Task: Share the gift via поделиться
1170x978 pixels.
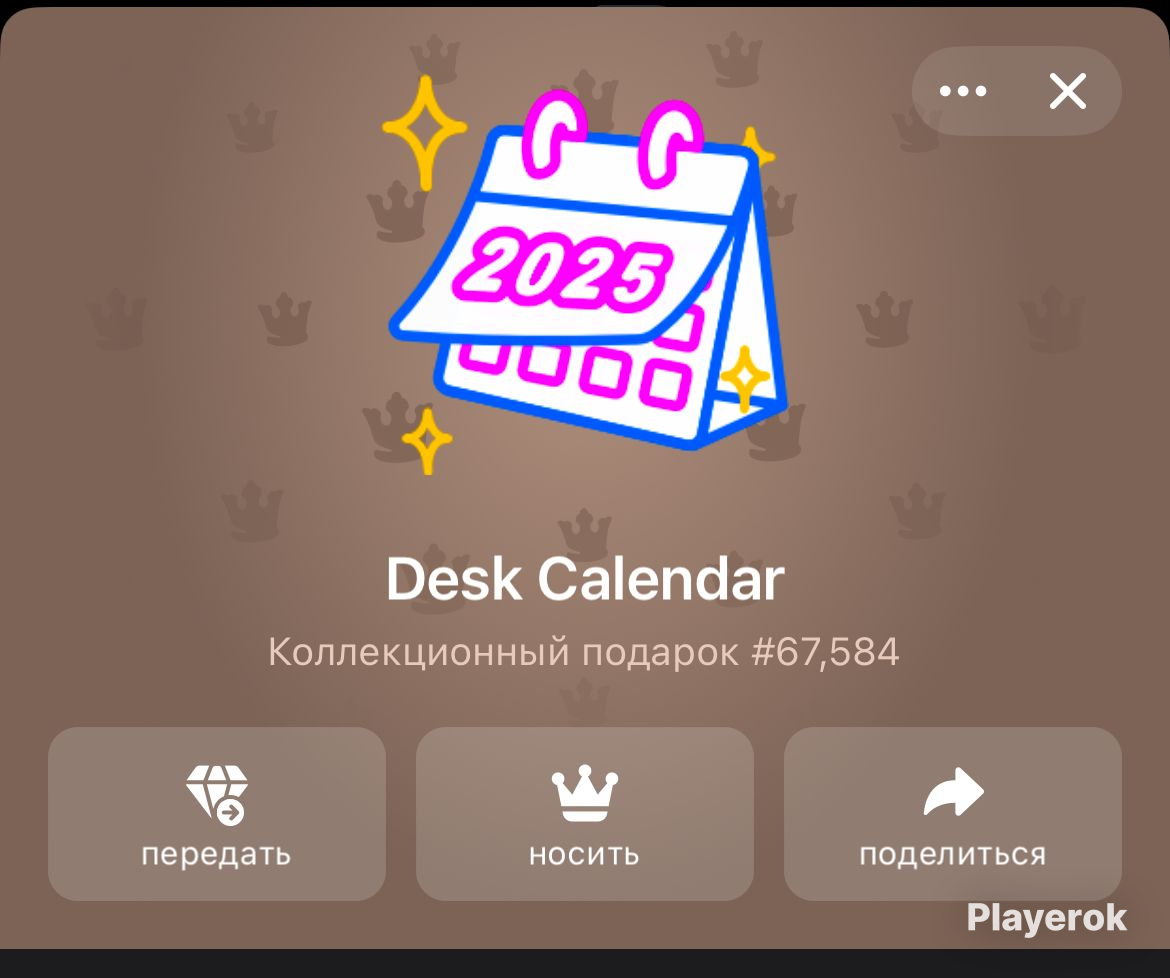Action: 952,814
